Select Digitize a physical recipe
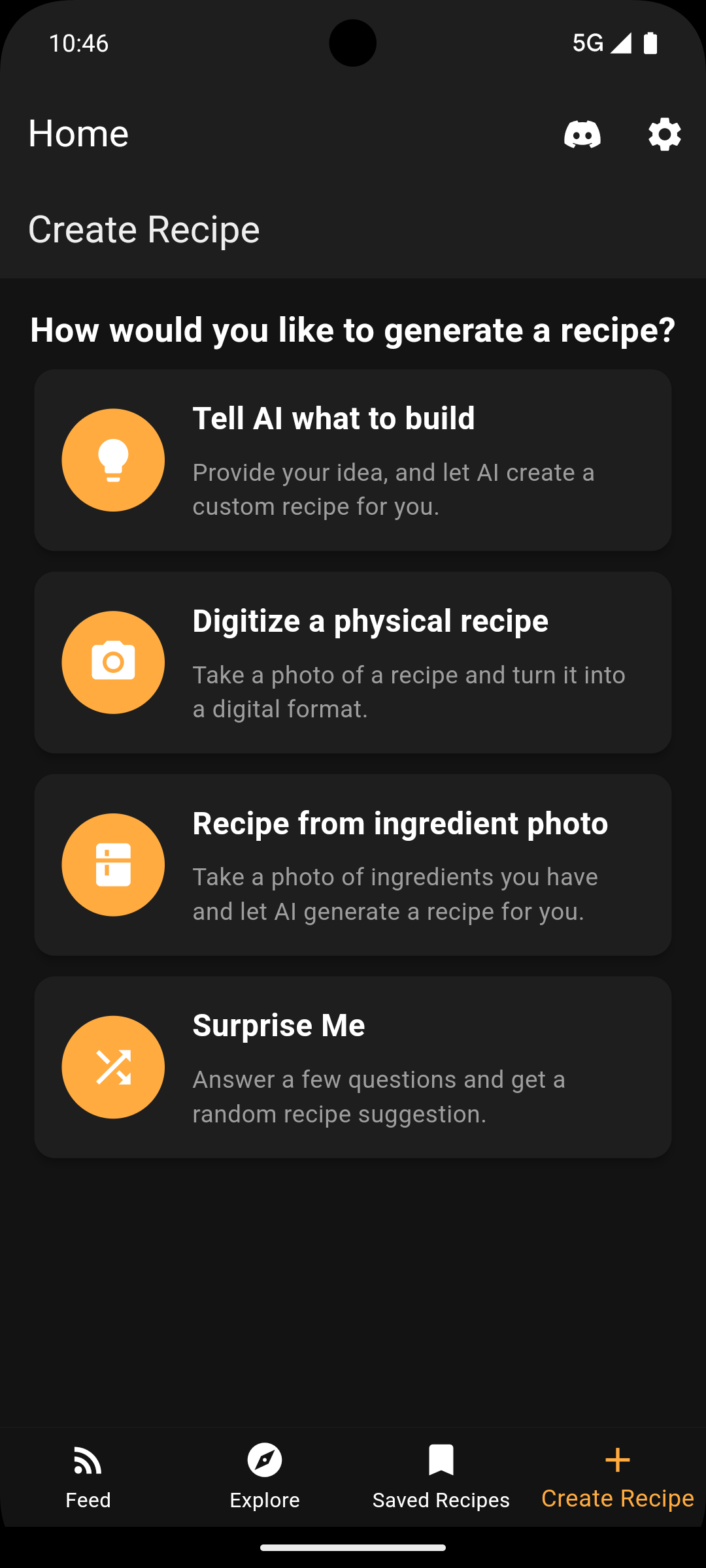Viewport: 706px width, 1568px height. click(353, 662)
